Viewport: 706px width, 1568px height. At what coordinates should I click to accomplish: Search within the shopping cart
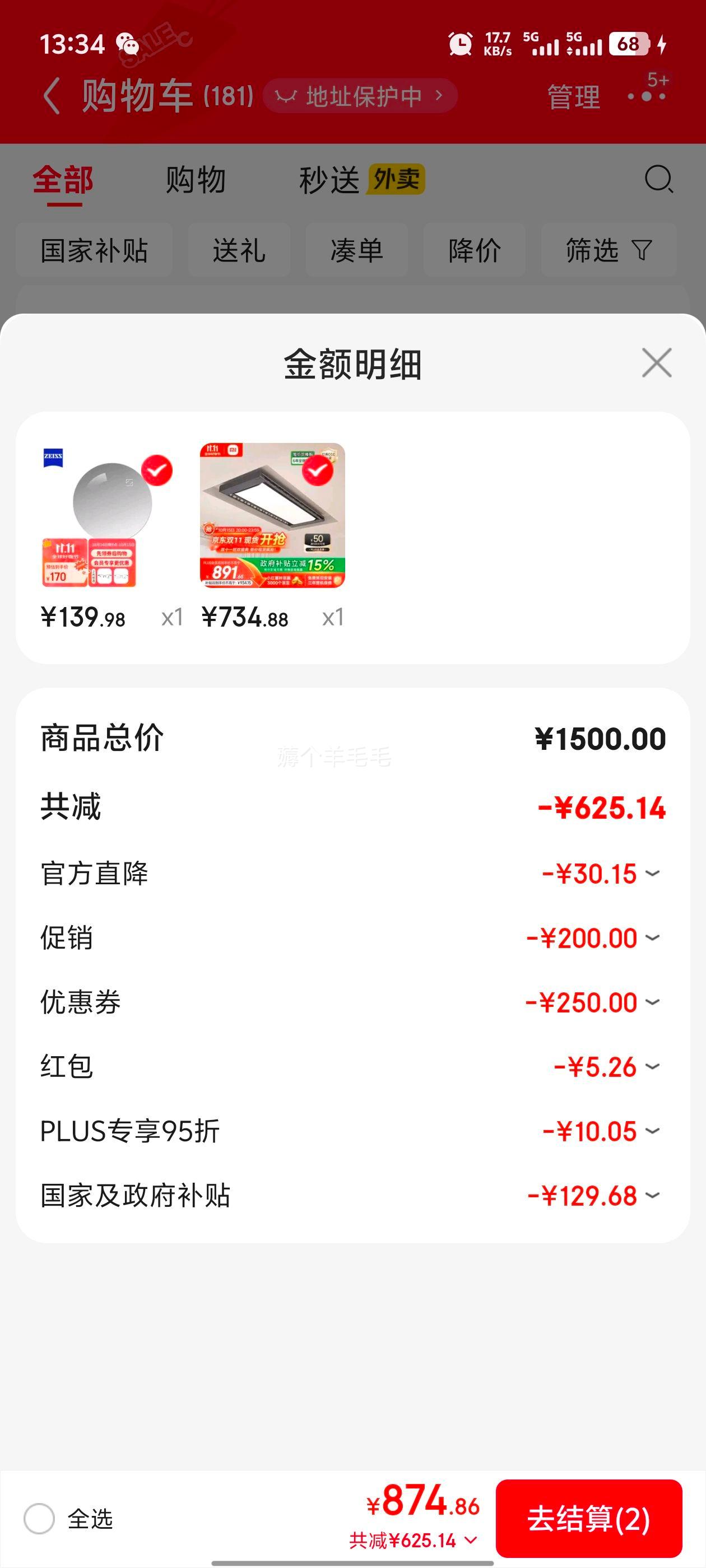click(x=658, y=180)
